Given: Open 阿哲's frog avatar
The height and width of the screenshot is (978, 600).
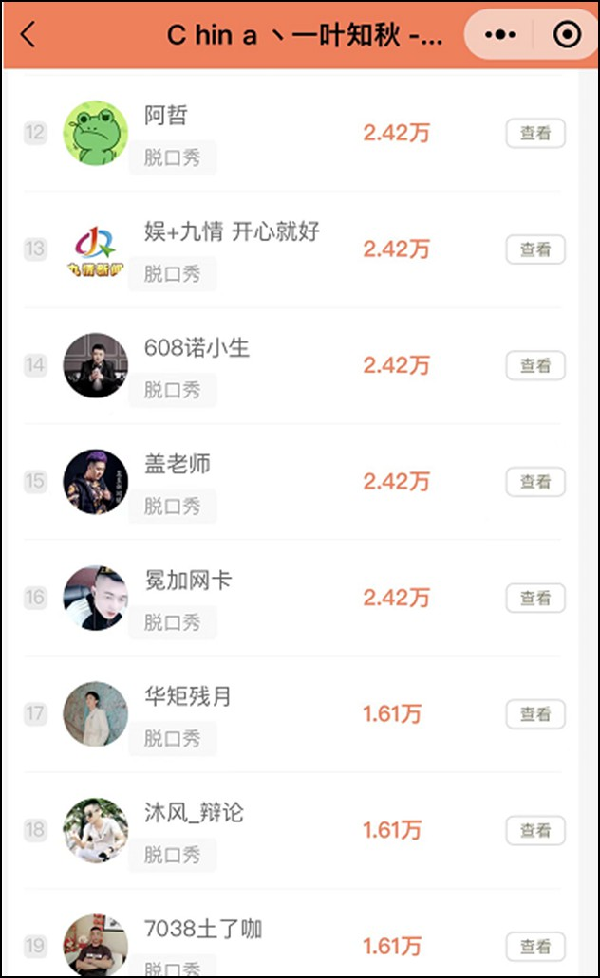Looking at the screenshot, I should (95, 133).
